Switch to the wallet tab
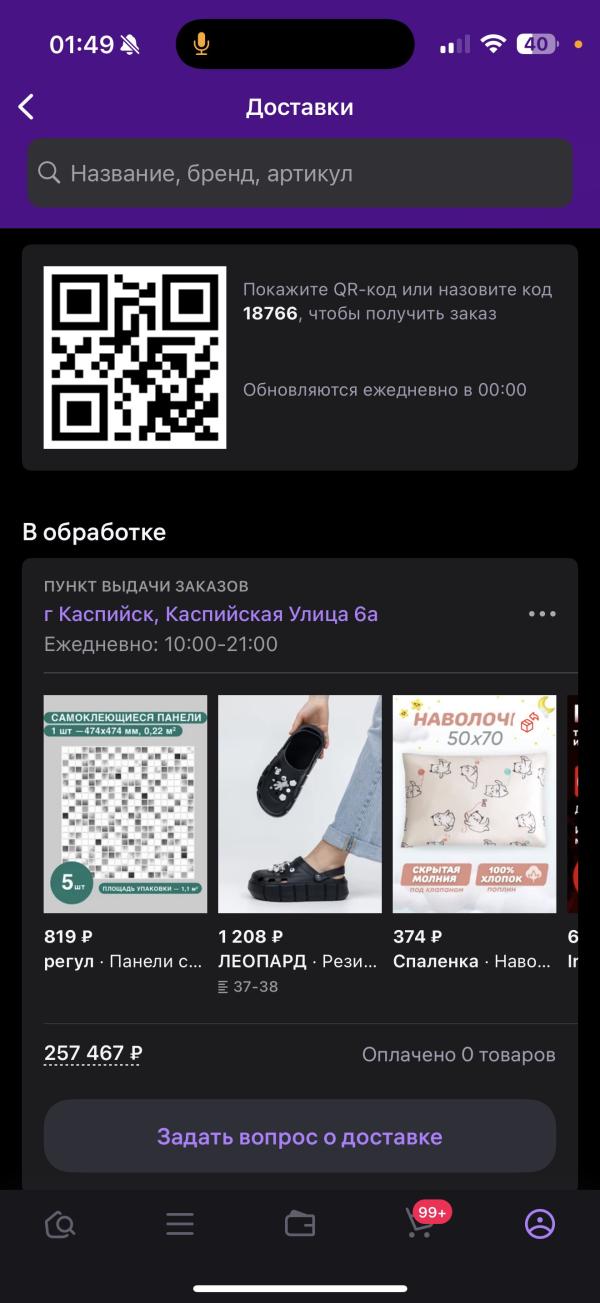600x1303 pixels. (300, 1224)
